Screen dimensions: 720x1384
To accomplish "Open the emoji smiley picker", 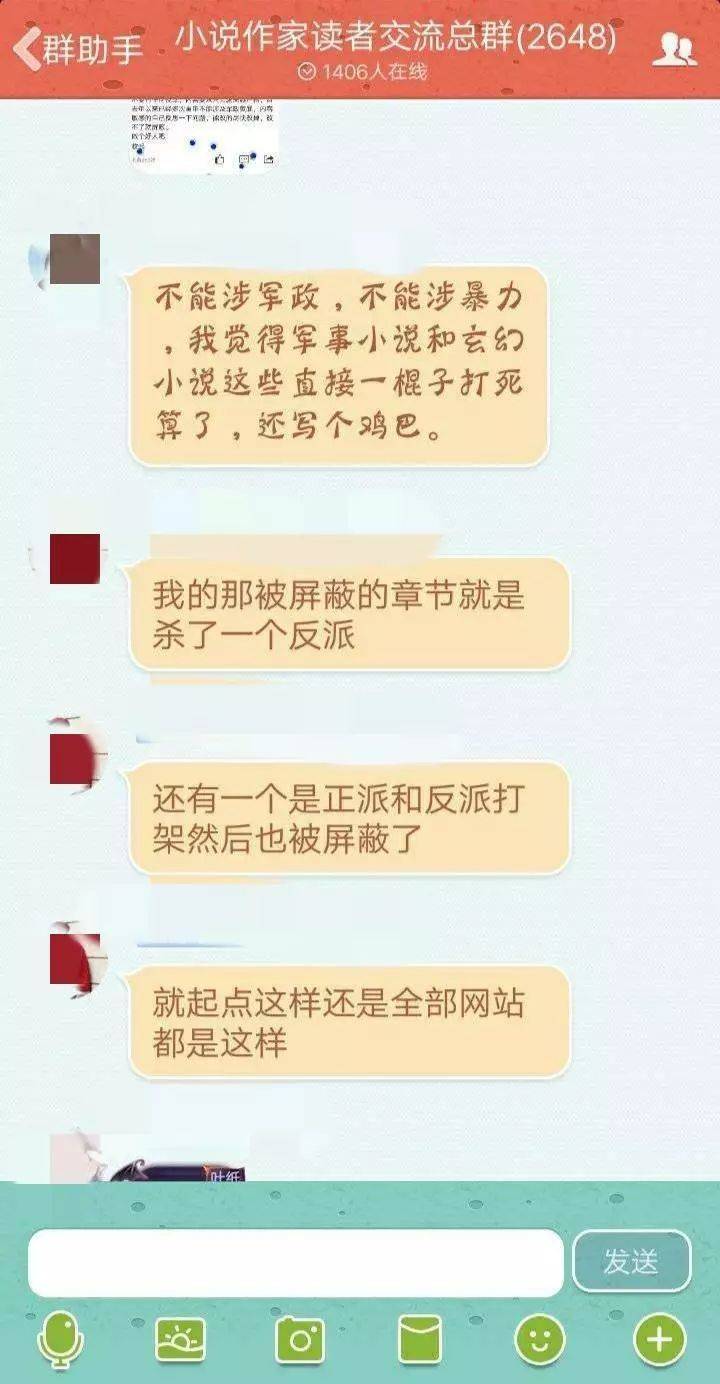I will pyautogui.click(x=540, y=1339).
